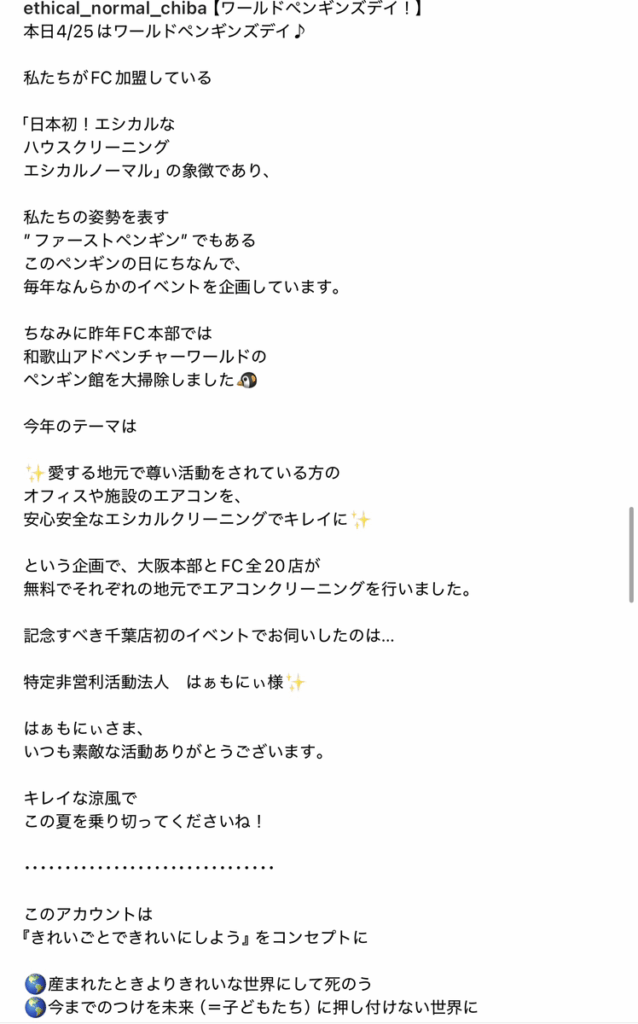638x1024 pixels.
Task: Open the ethical_normal_chiba profile
Action: pyautogui.click(x=115, y=8)
